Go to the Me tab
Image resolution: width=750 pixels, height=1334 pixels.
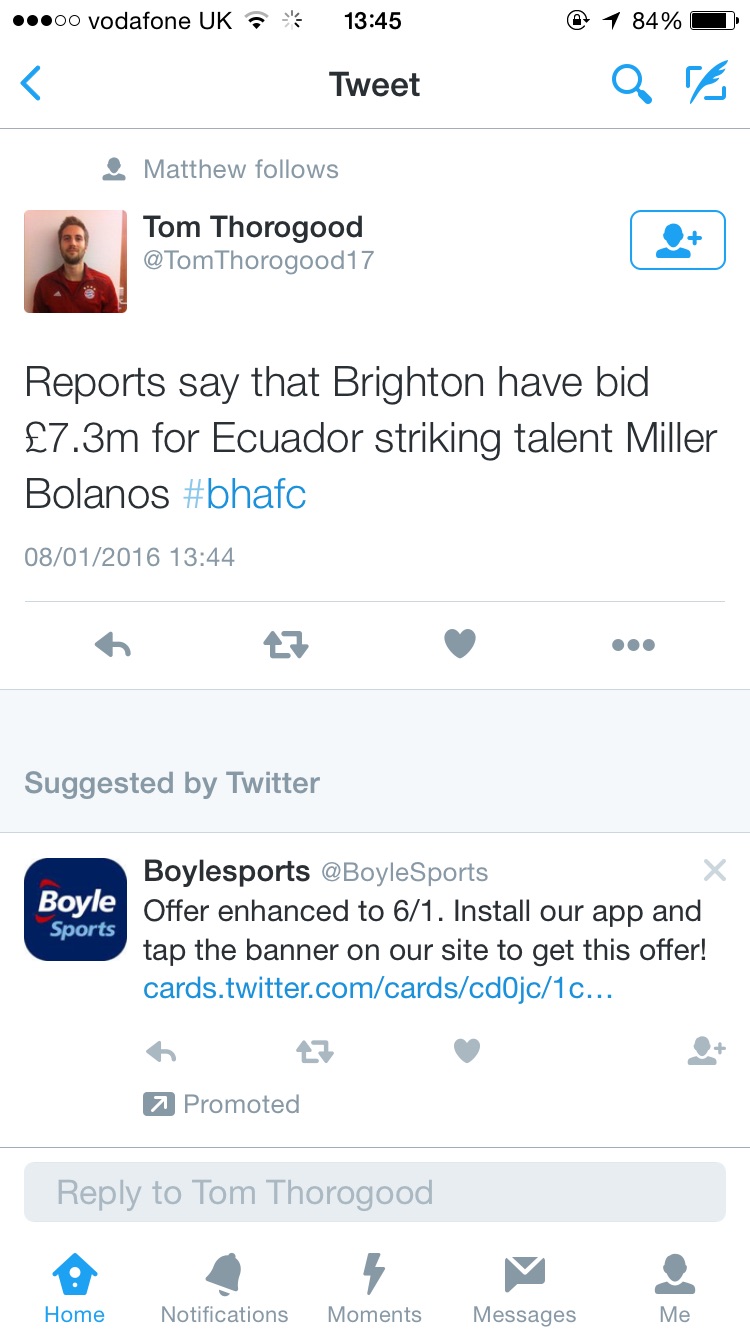coord(675,1288)
